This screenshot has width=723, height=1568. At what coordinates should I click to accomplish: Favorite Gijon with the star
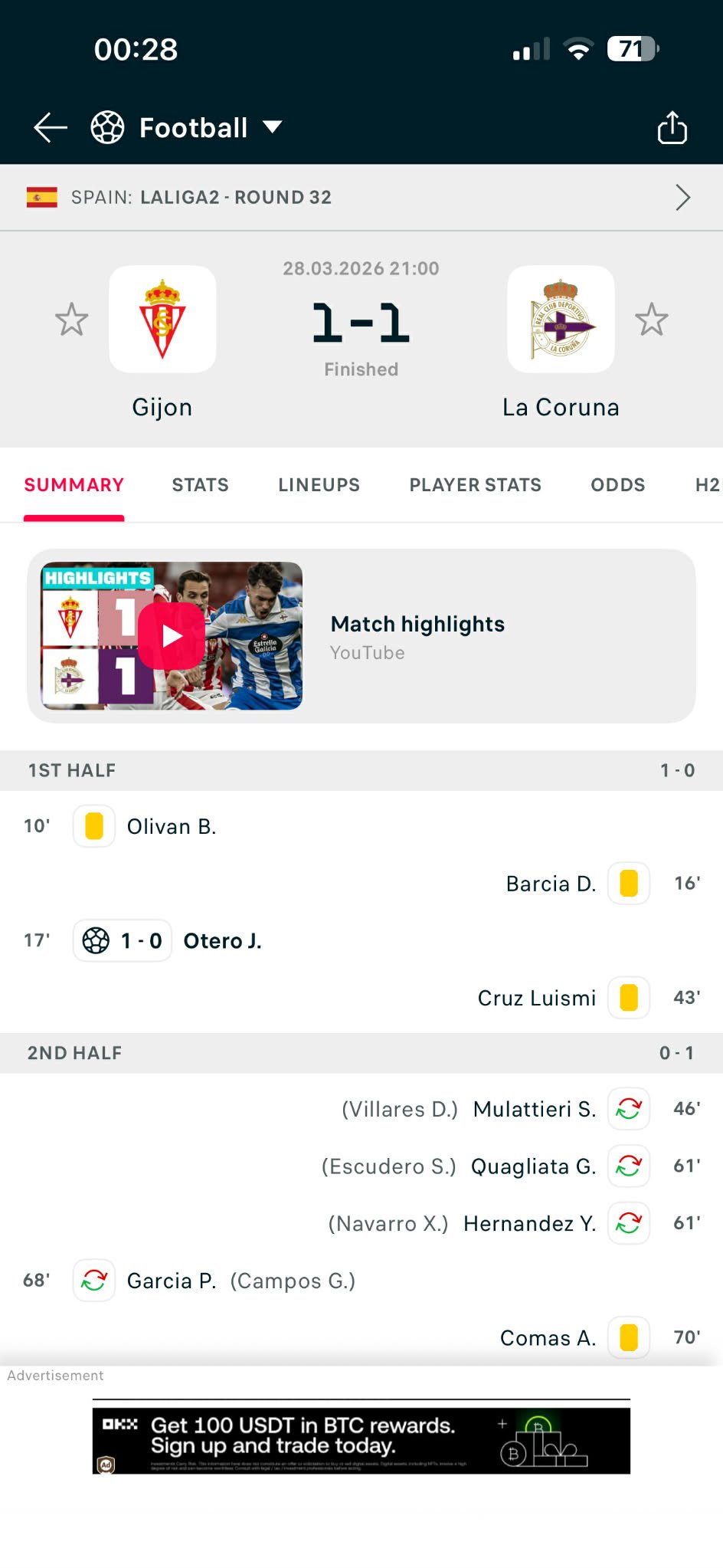pos(72,320)
